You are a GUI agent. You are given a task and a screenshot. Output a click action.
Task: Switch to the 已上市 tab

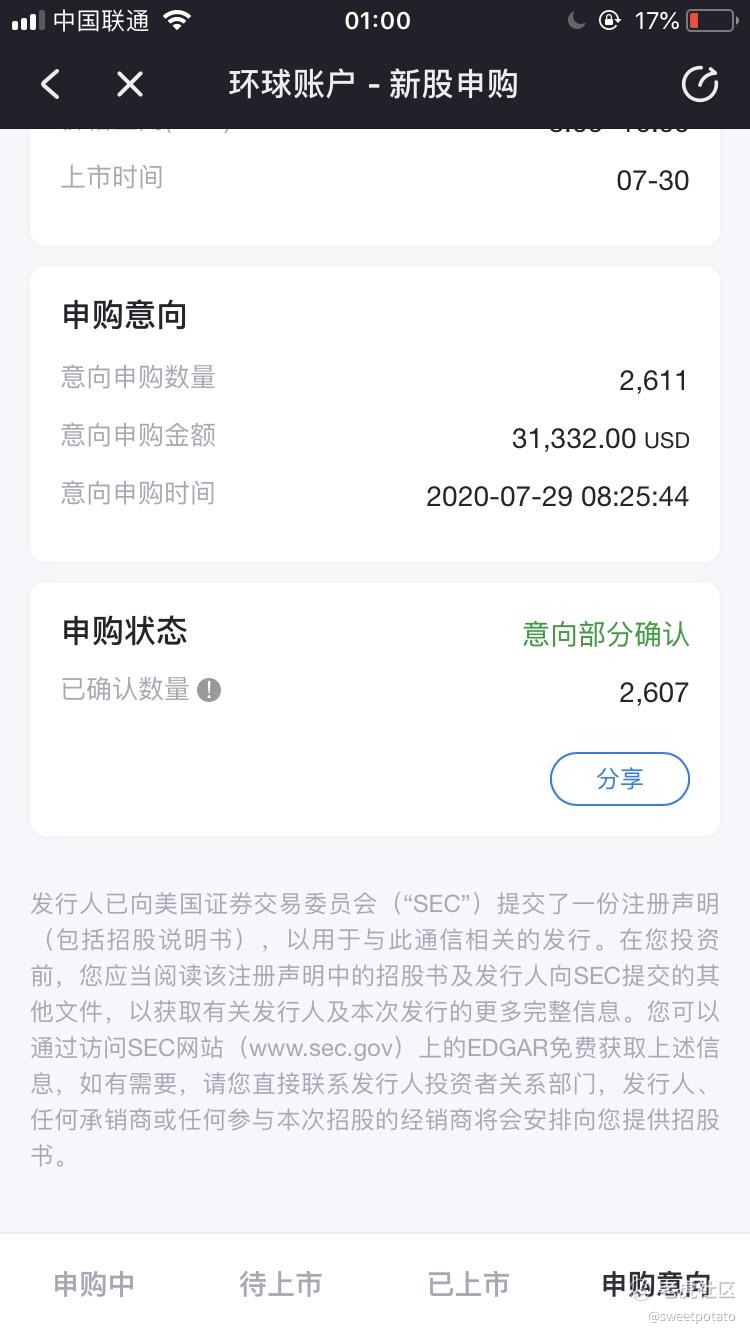pyautogui.click(x=468, y=1284)
